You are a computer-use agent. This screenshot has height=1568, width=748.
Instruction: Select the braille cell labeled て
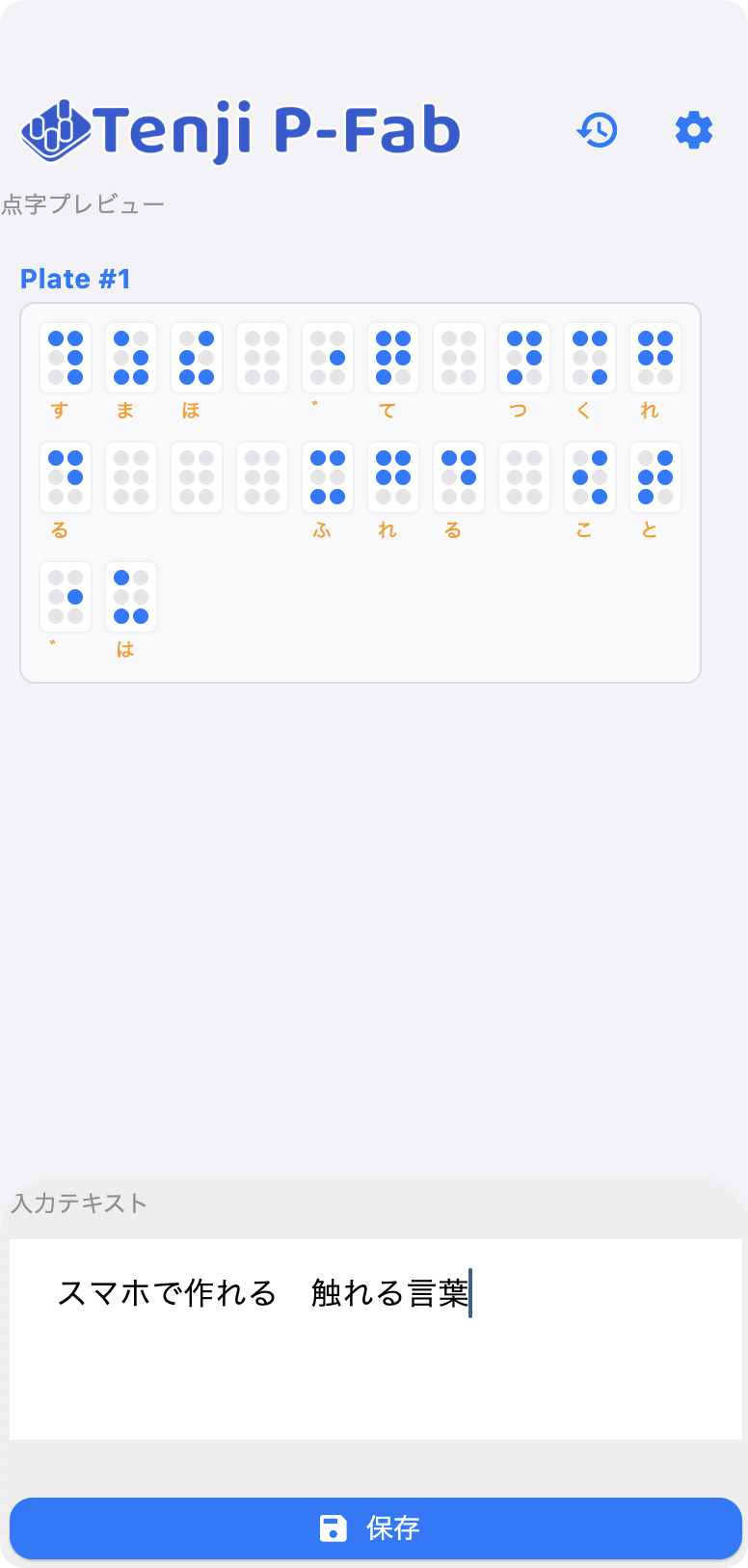click(x=392, y=358)
